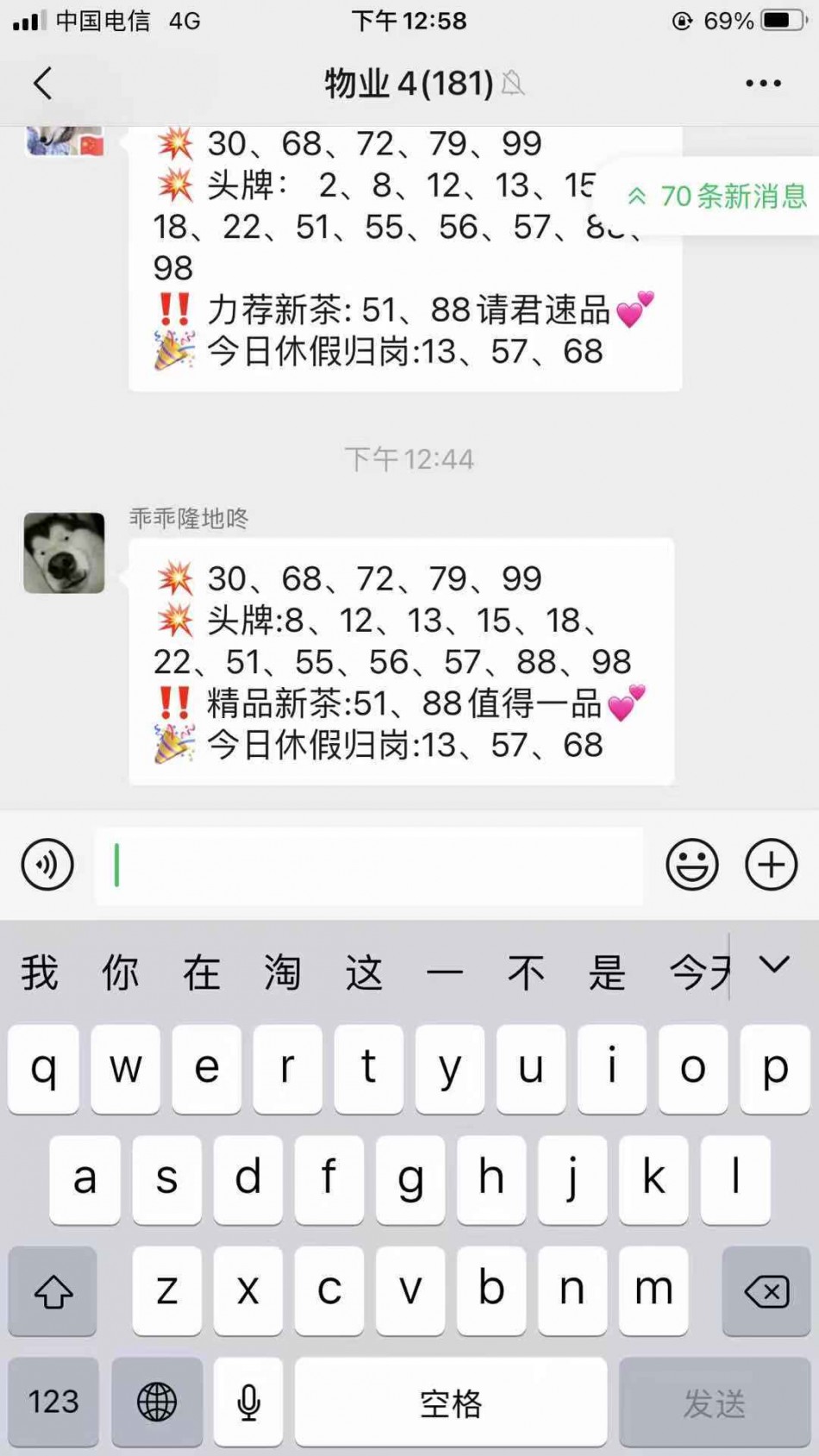
Task: Change keyboard language with globe key
Action: [x=157, y=1402]
